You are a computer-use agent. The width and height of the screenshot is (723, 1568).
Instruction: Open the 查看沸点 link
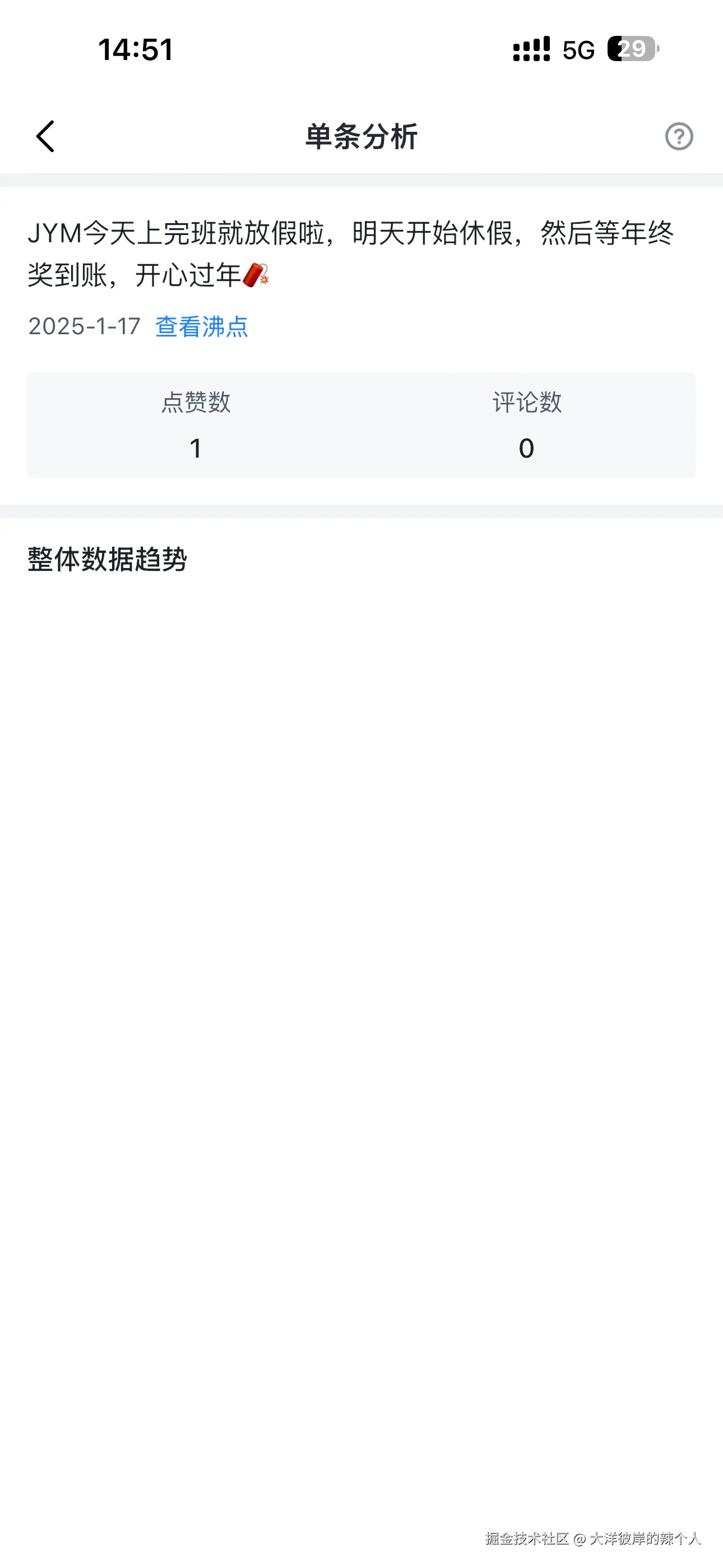202,327
